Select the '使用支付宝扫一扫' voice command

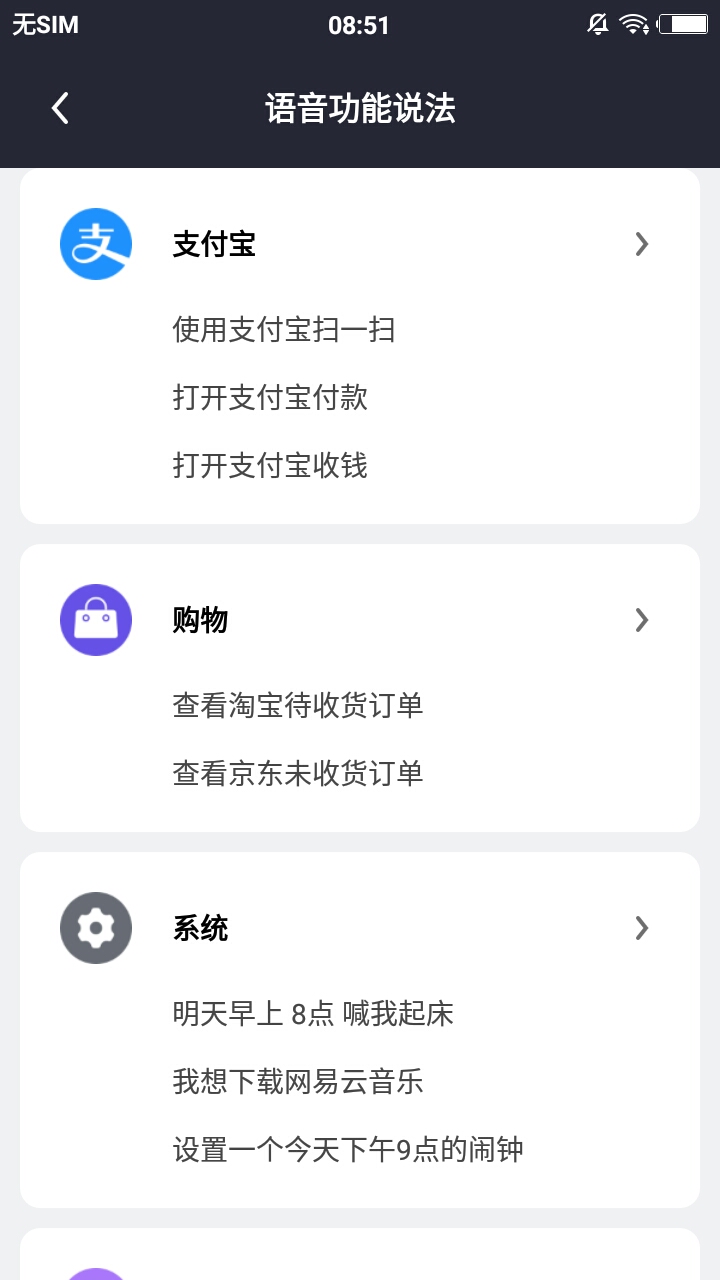click(283, 330)
